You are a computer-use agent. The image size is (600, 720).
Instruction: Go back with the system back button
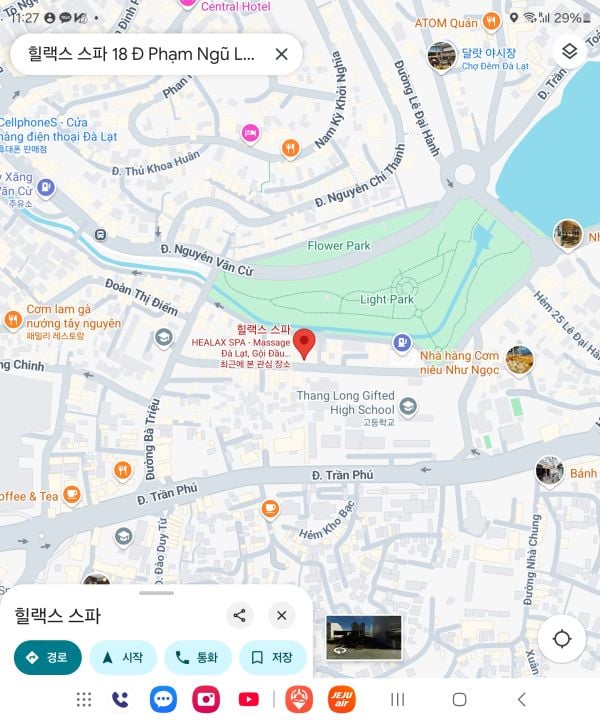[x=521, y=699]
